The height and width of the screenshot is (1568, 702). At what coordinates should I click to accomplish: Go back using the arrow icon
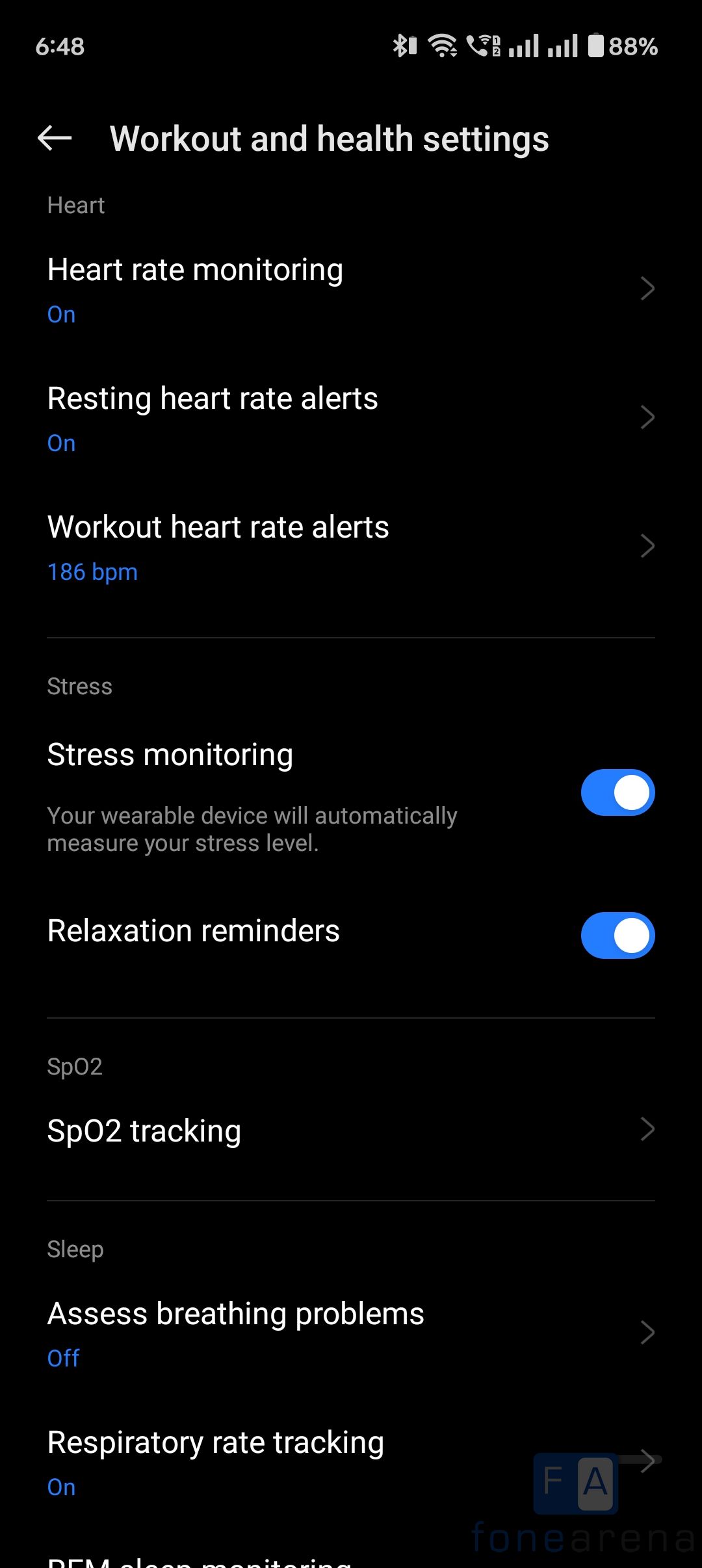click(55, 138)
